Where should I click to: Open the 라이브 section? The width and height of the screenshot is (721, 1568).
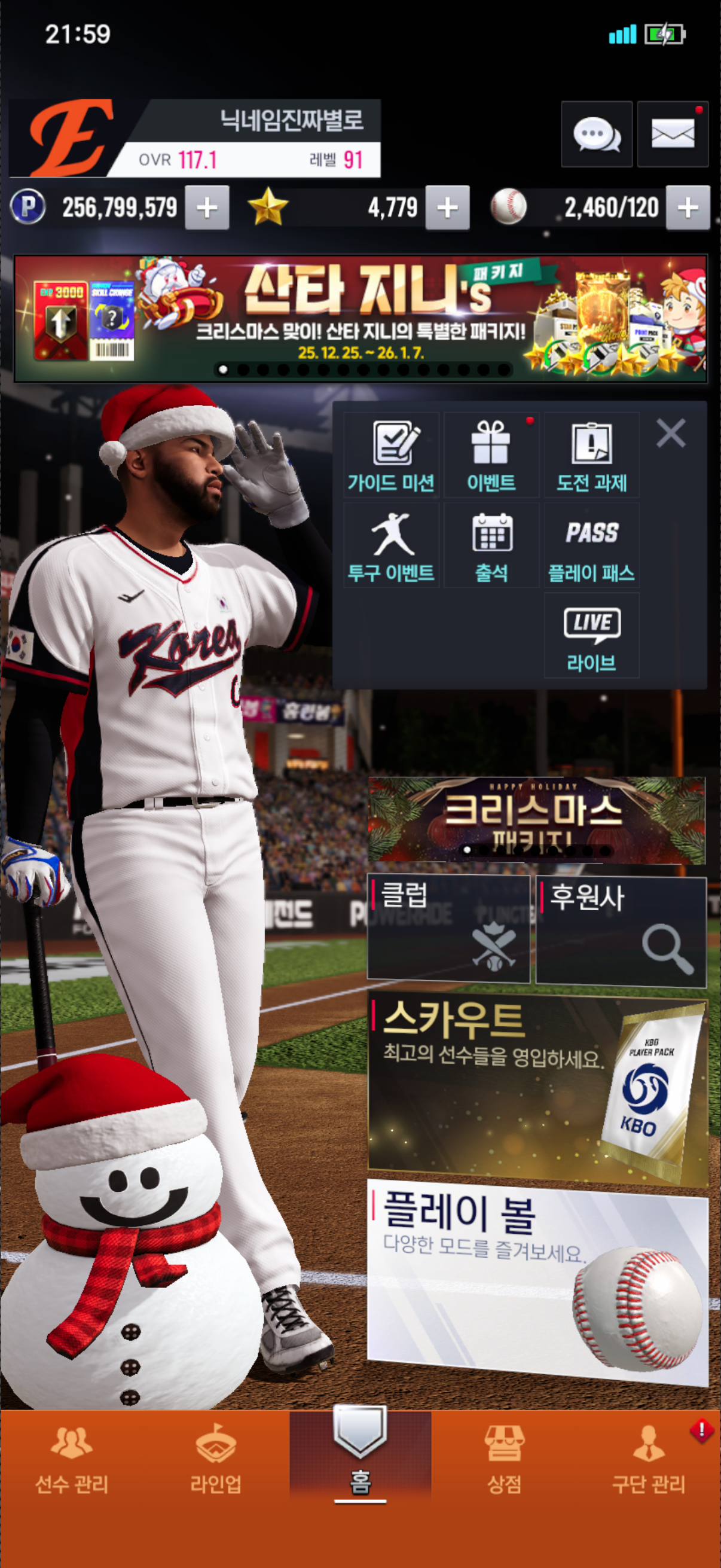(591, 636)
